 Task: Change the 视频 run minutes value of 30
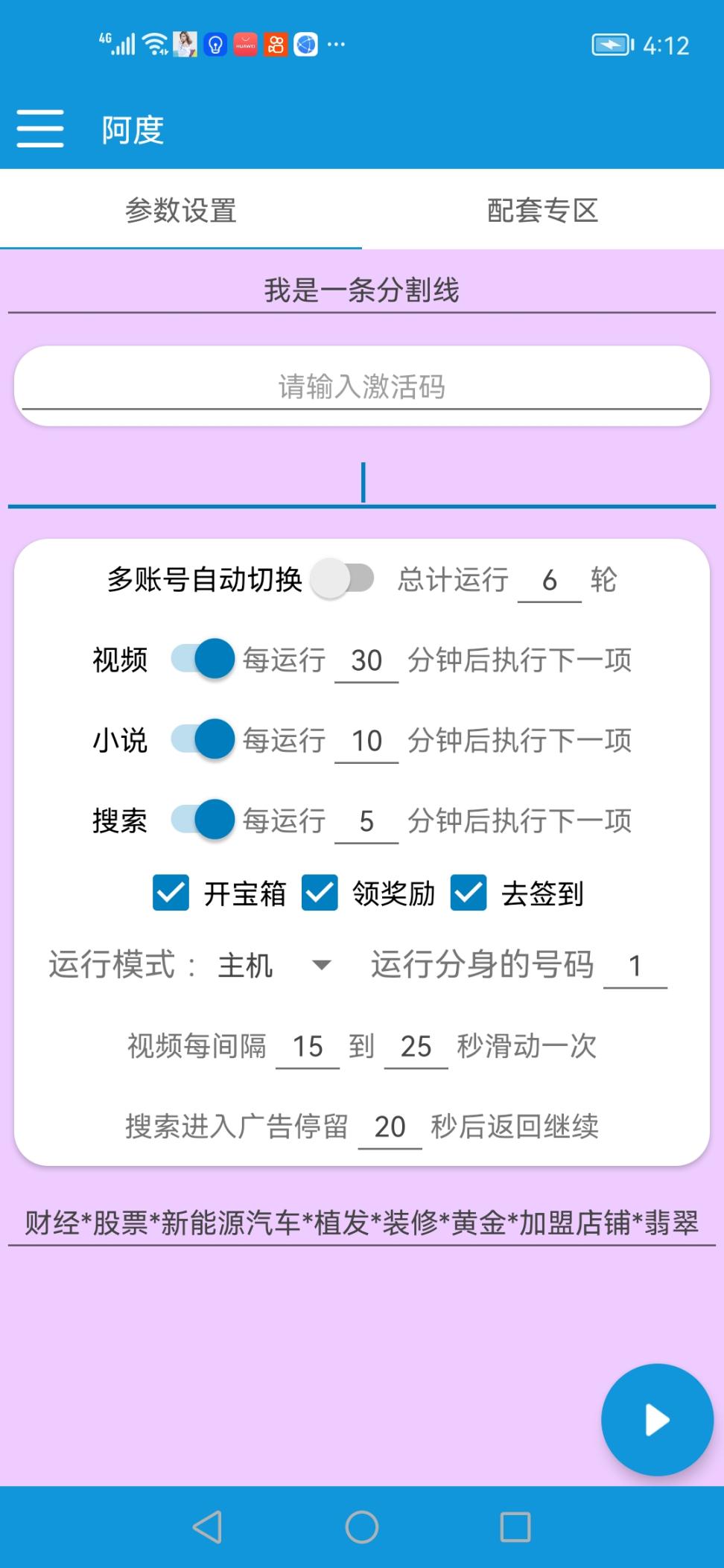point(366,660)
